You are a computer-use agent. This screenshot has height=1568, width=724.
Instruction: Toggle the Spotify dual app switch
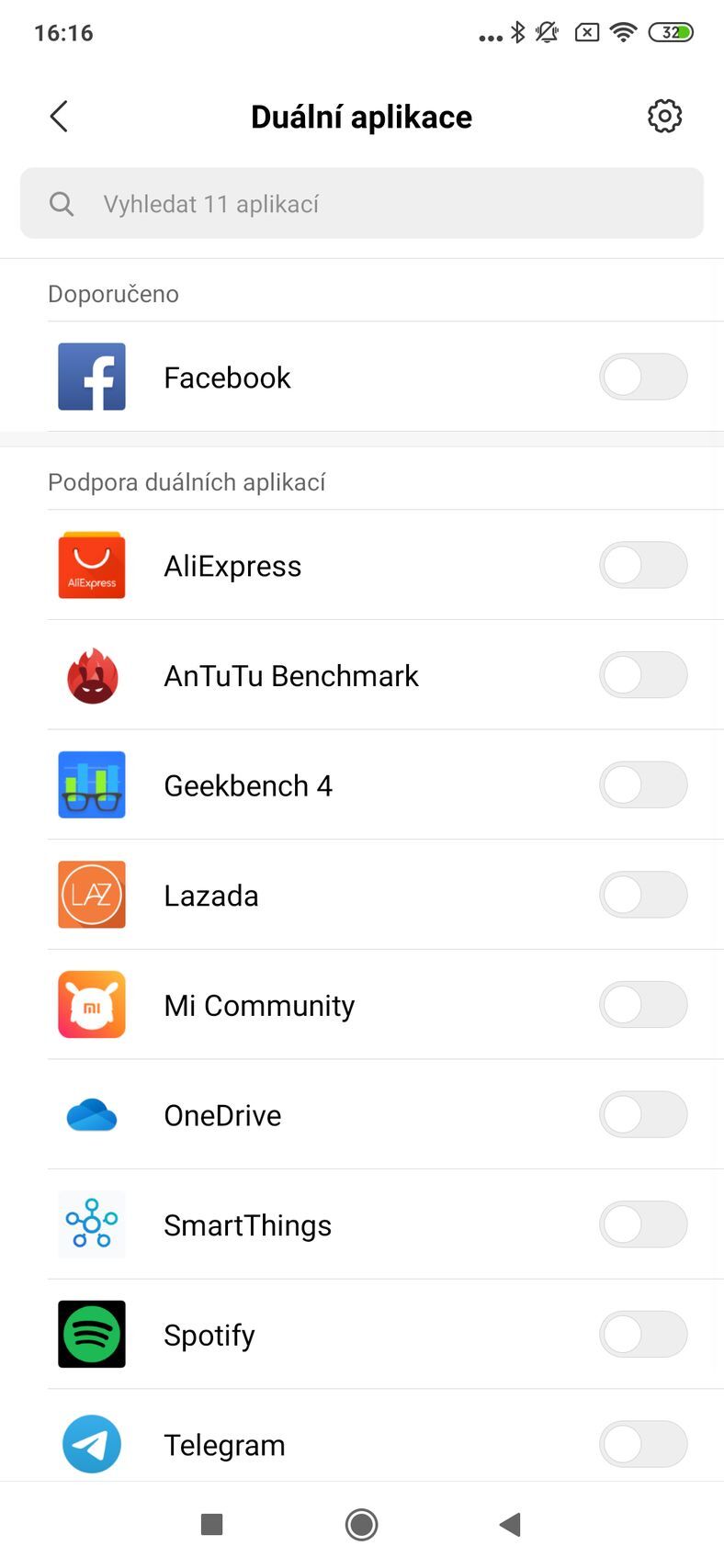pos(643,1334)
